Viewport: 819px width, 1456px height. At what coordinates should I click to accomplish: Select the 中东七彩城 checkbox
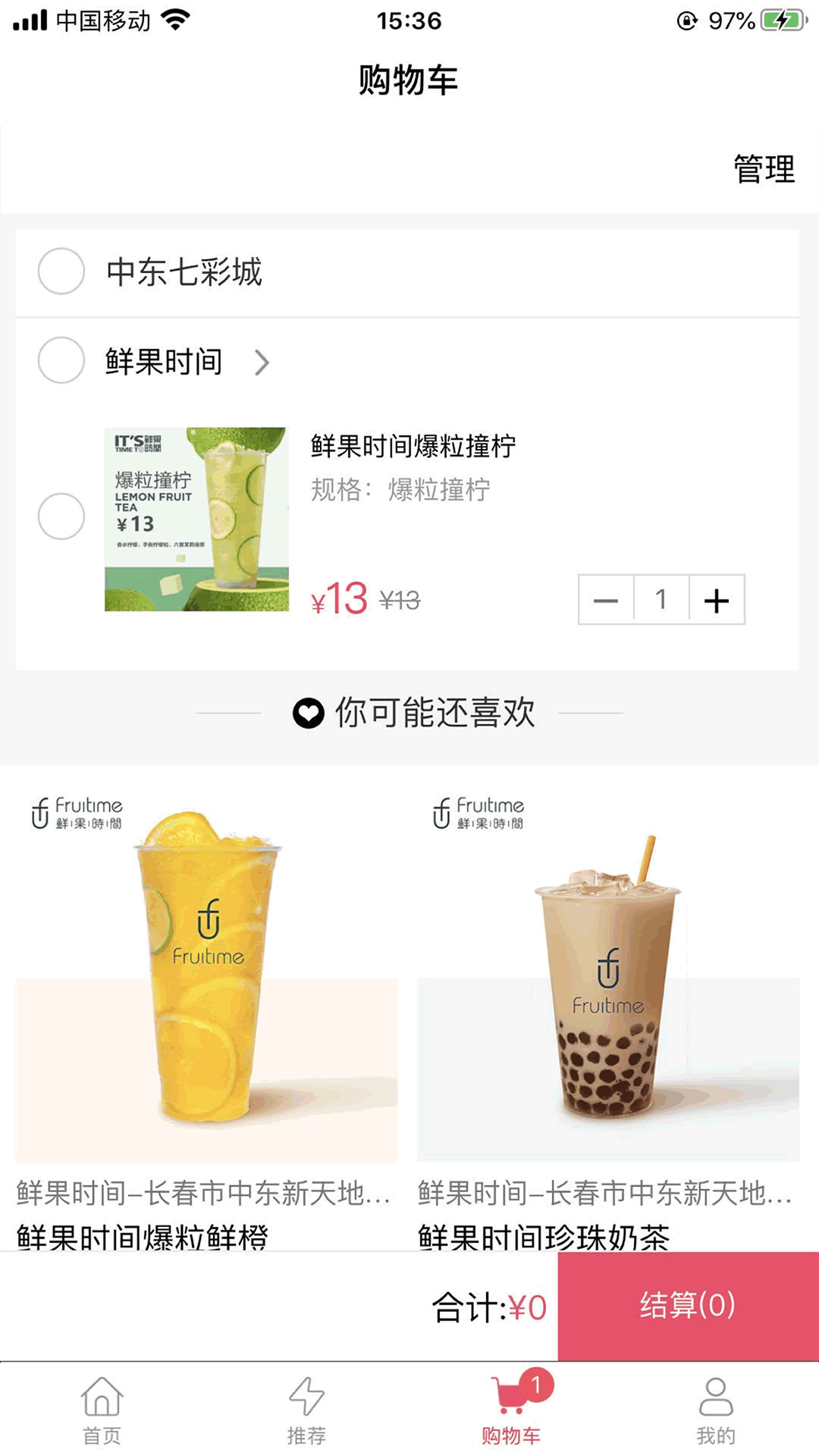click(x=61, y=271)
